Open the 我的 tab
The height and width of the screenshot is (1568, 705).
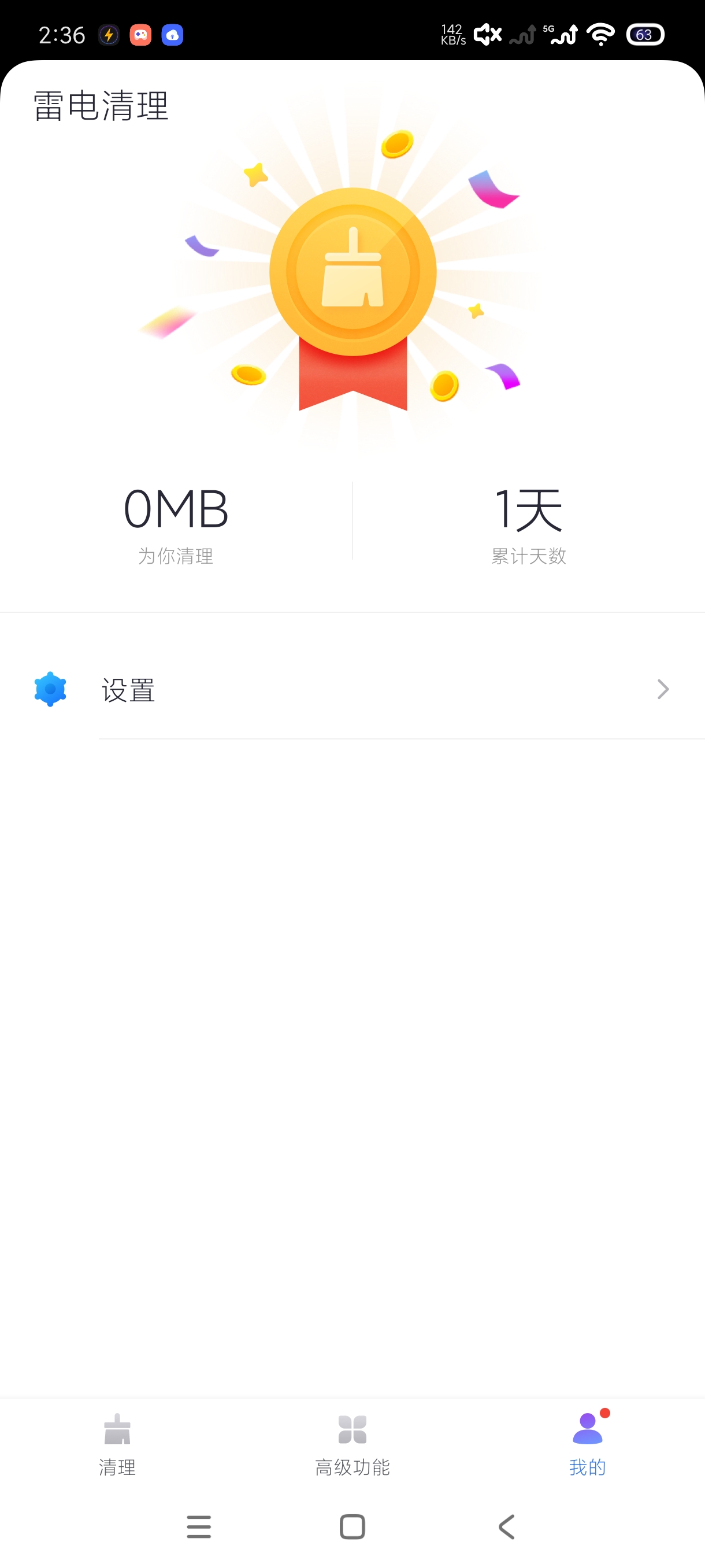pos(587,1467)
